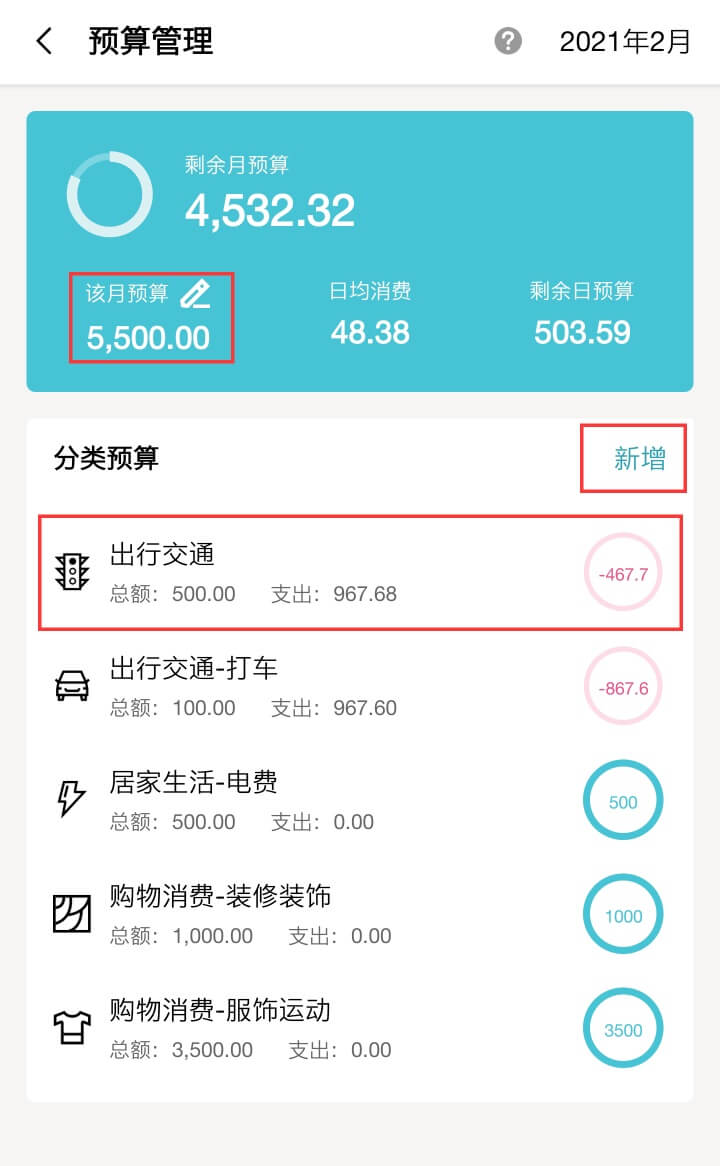720x1166 pixels.
Task: Open the 出行交通 budget row
Action: [360, 572]
